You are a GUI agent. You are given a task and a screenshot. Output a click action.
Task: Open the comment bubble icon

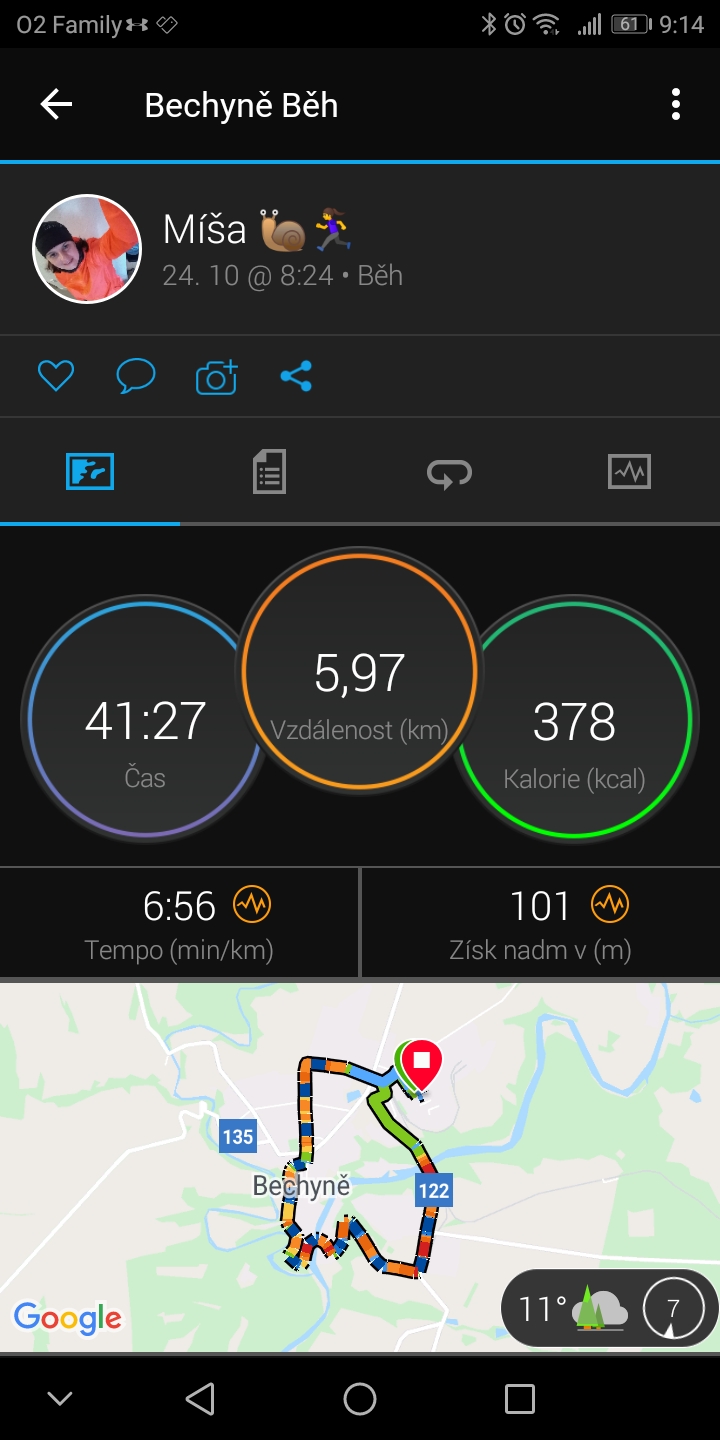[x=136, y=376]
